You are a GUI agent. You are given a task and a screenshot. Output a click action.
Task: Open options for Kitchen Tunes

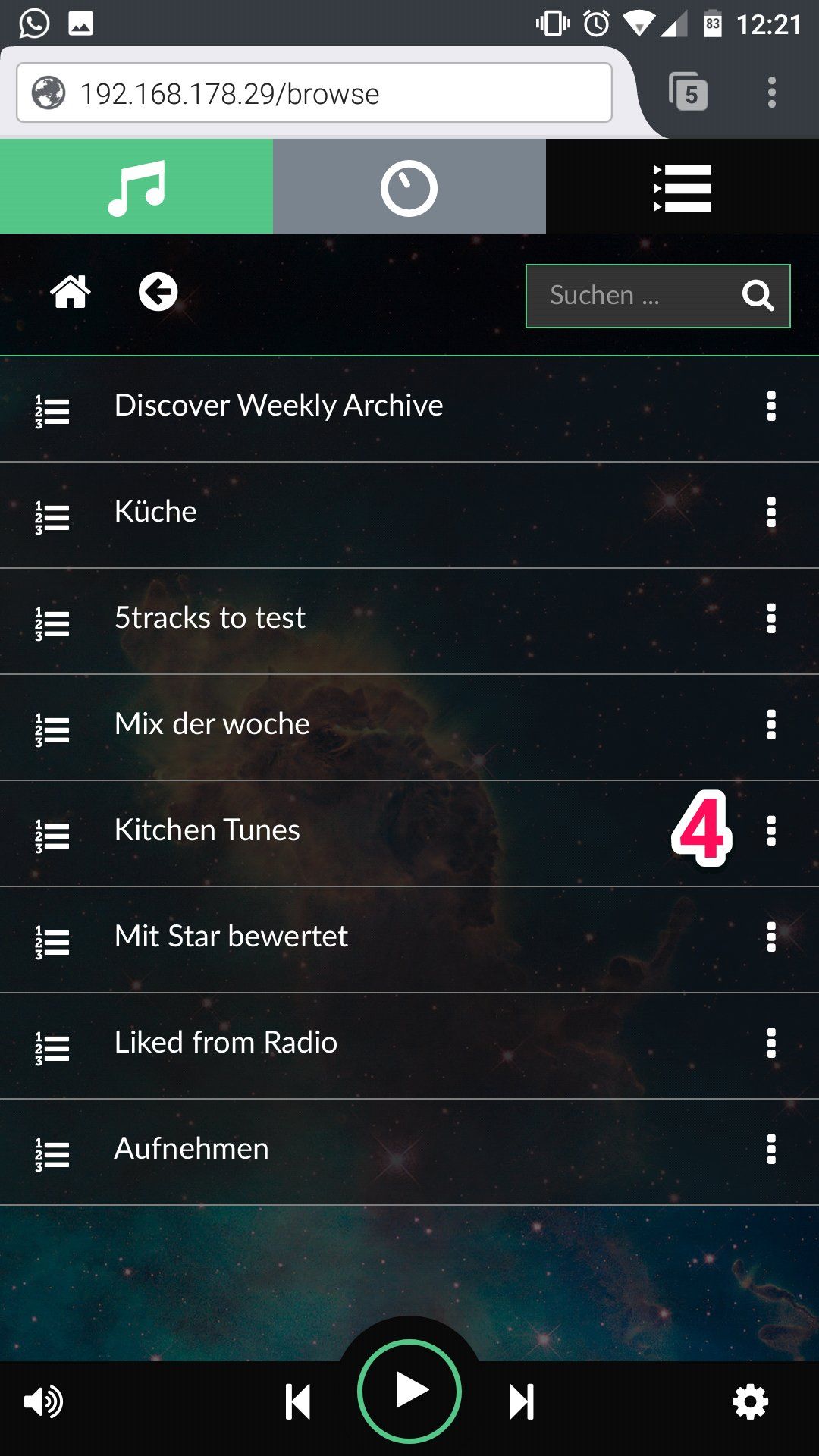click(x=771, y=831)
